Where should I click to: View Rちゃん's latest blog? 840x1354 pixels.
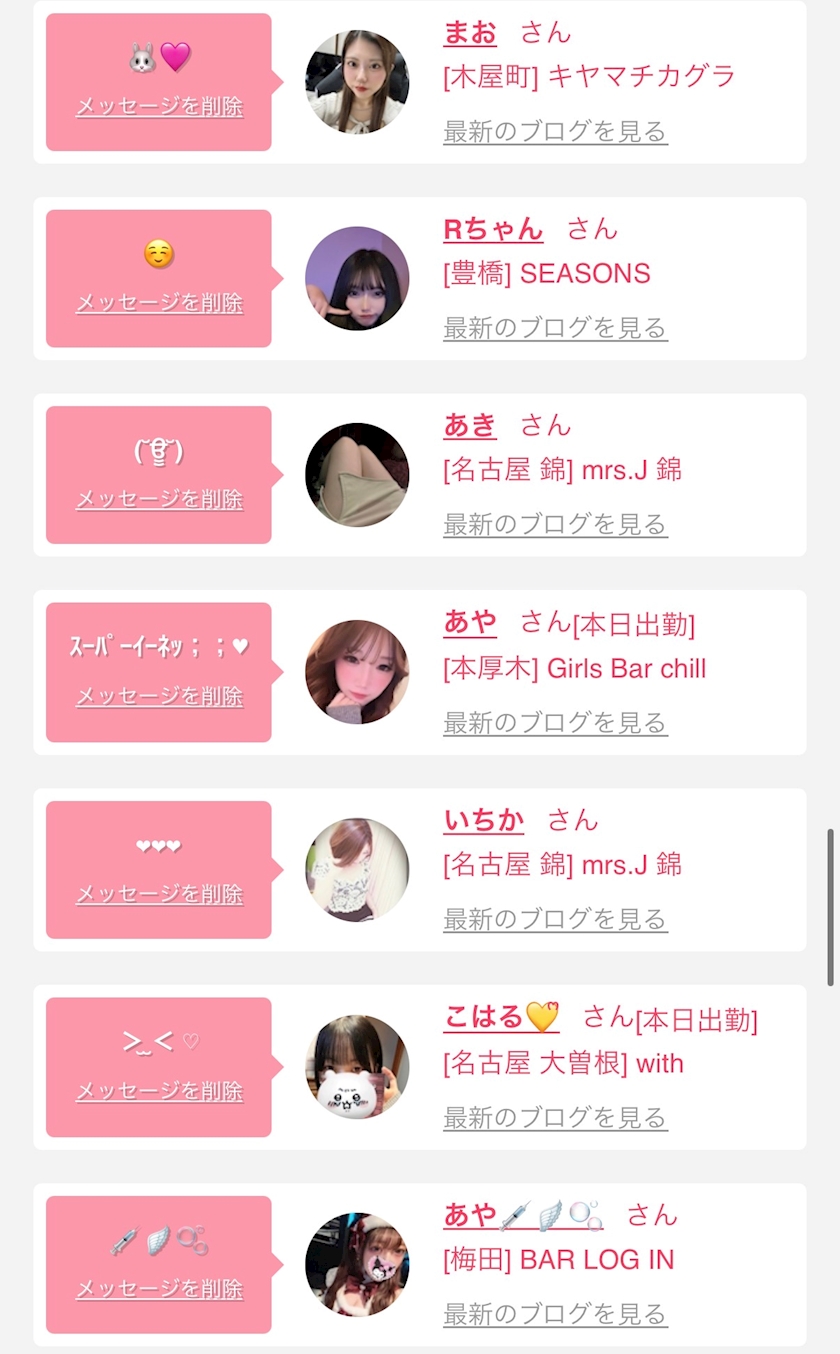pyautogui.click(x=555, y=327)
